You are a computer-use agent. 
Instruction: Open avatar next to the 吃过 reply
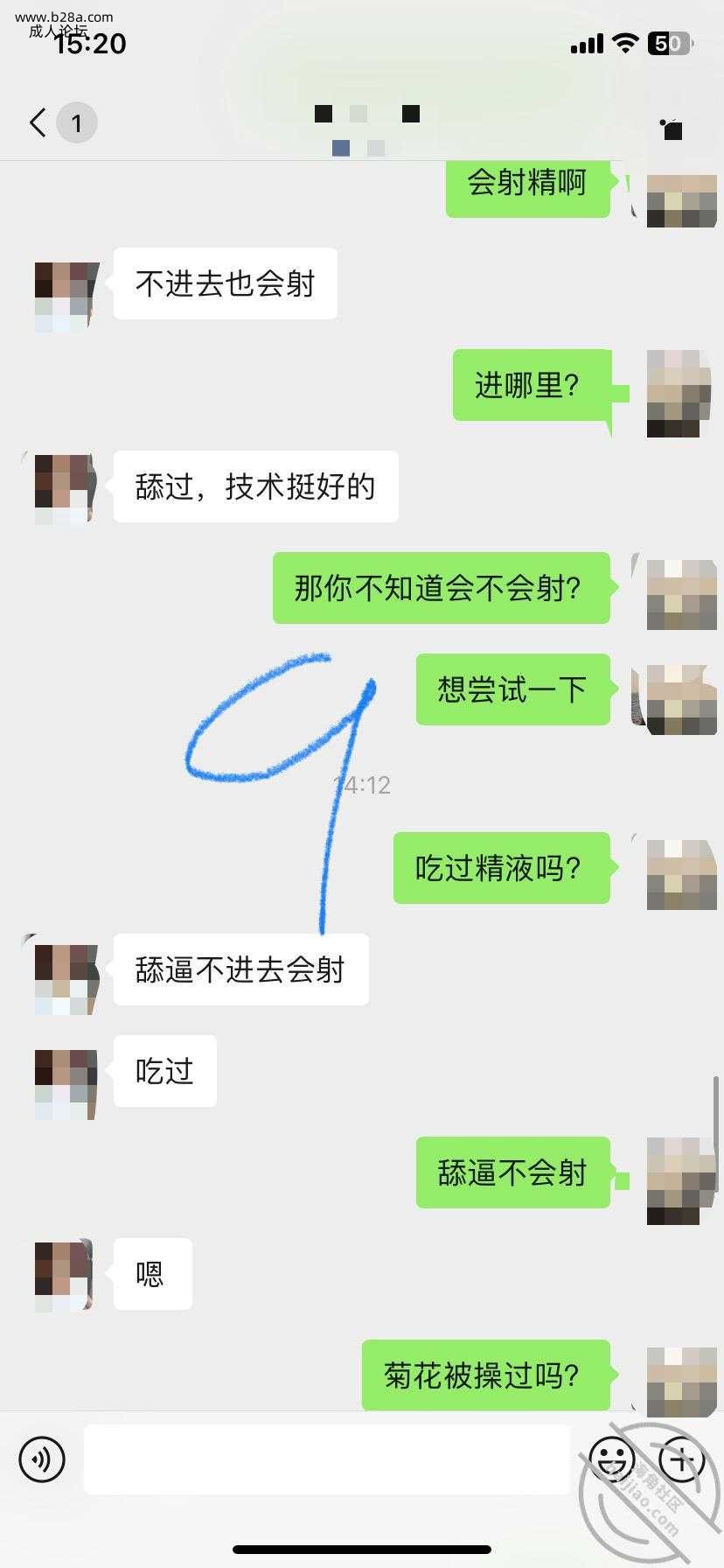click(64, 1085)
